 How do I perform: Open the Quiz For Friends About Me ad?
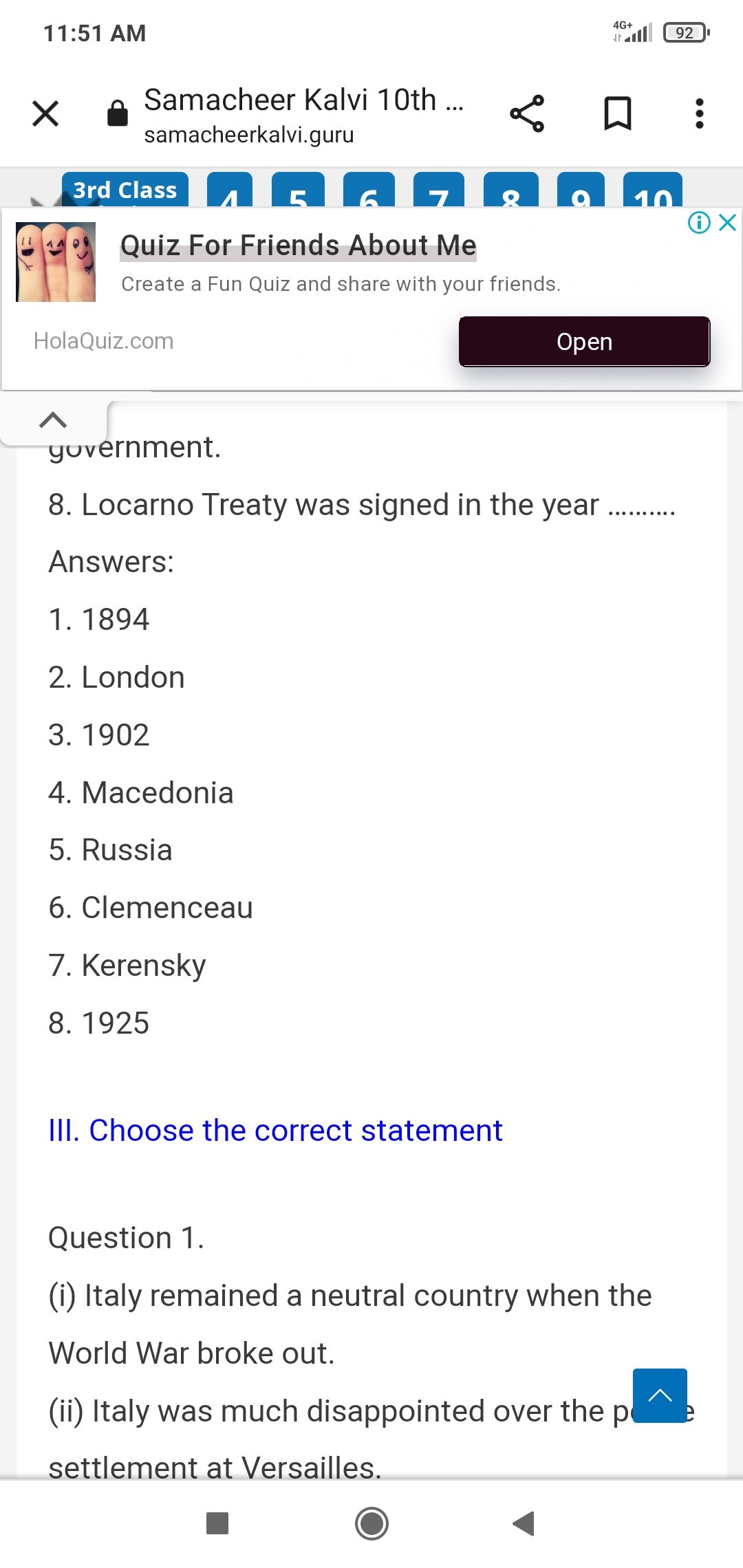[x=298, y=246]
